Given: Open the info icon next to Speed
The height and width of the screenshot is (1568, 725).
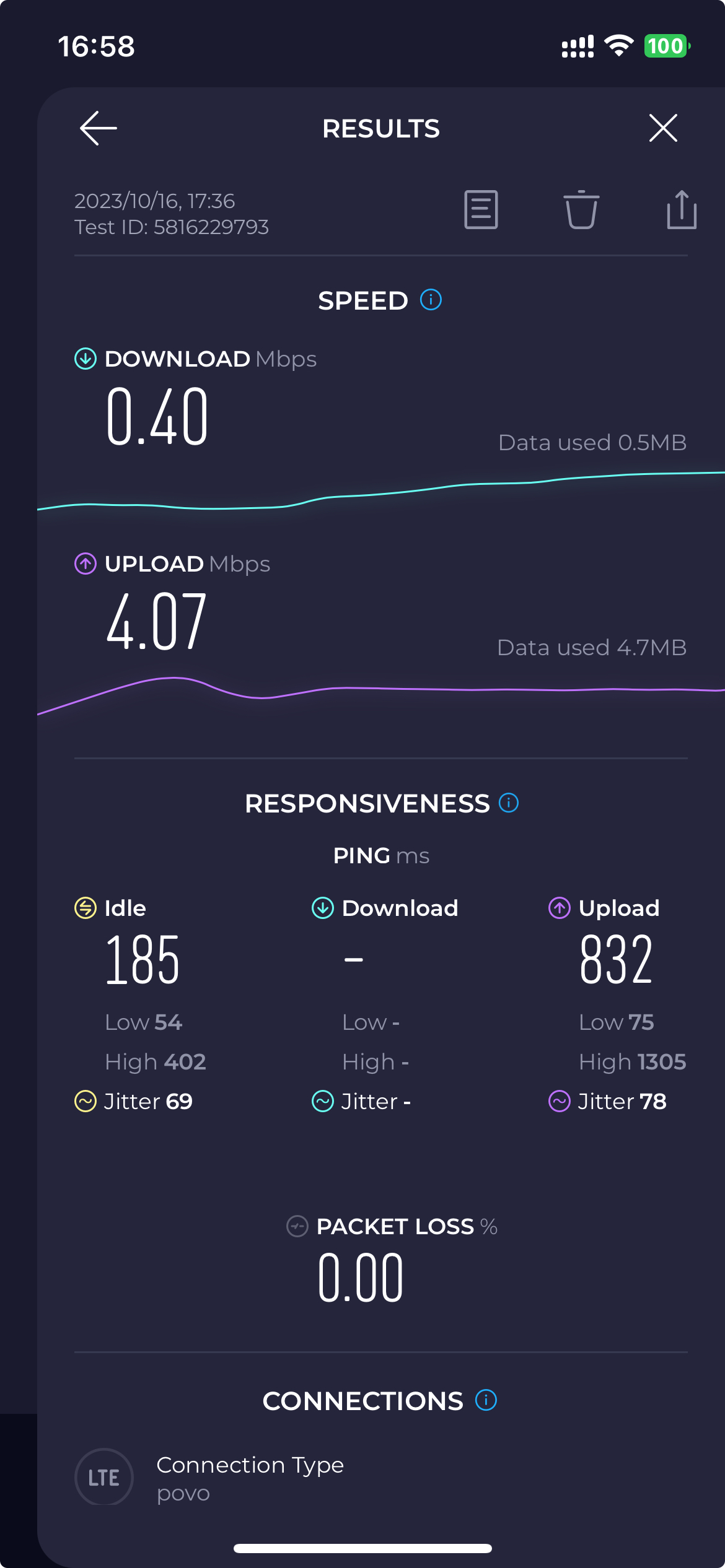Looking at the screenshot, I should pos(431,300).
